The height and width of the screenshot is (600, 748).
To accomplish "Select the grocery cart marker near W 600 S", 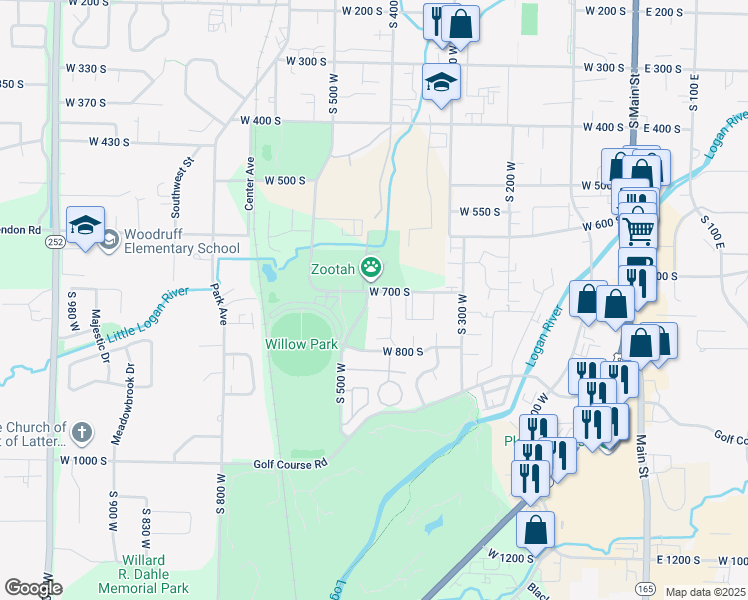I will click(637, 232).
